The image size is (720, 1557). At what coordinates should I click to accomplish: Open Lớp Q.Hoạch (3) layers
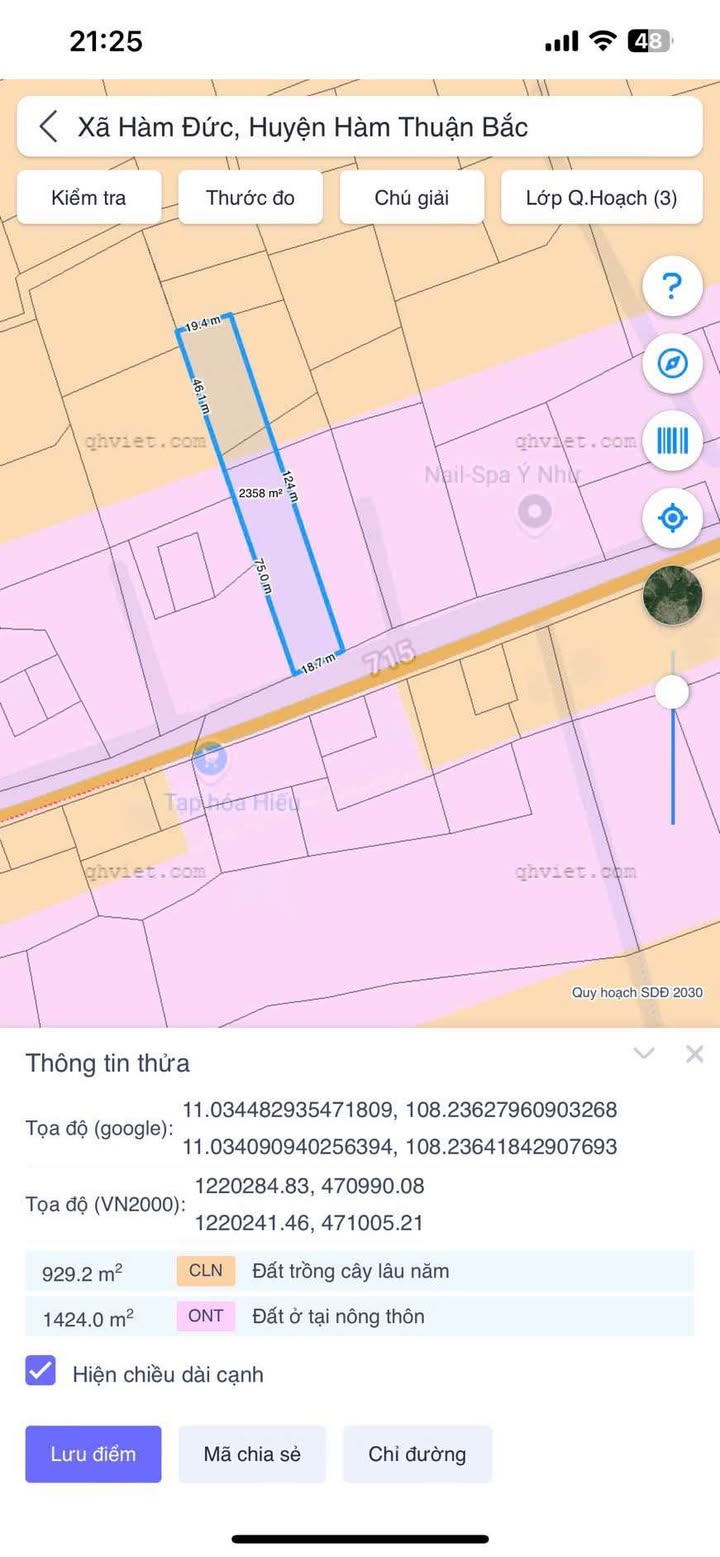click(x=601, y=197)
